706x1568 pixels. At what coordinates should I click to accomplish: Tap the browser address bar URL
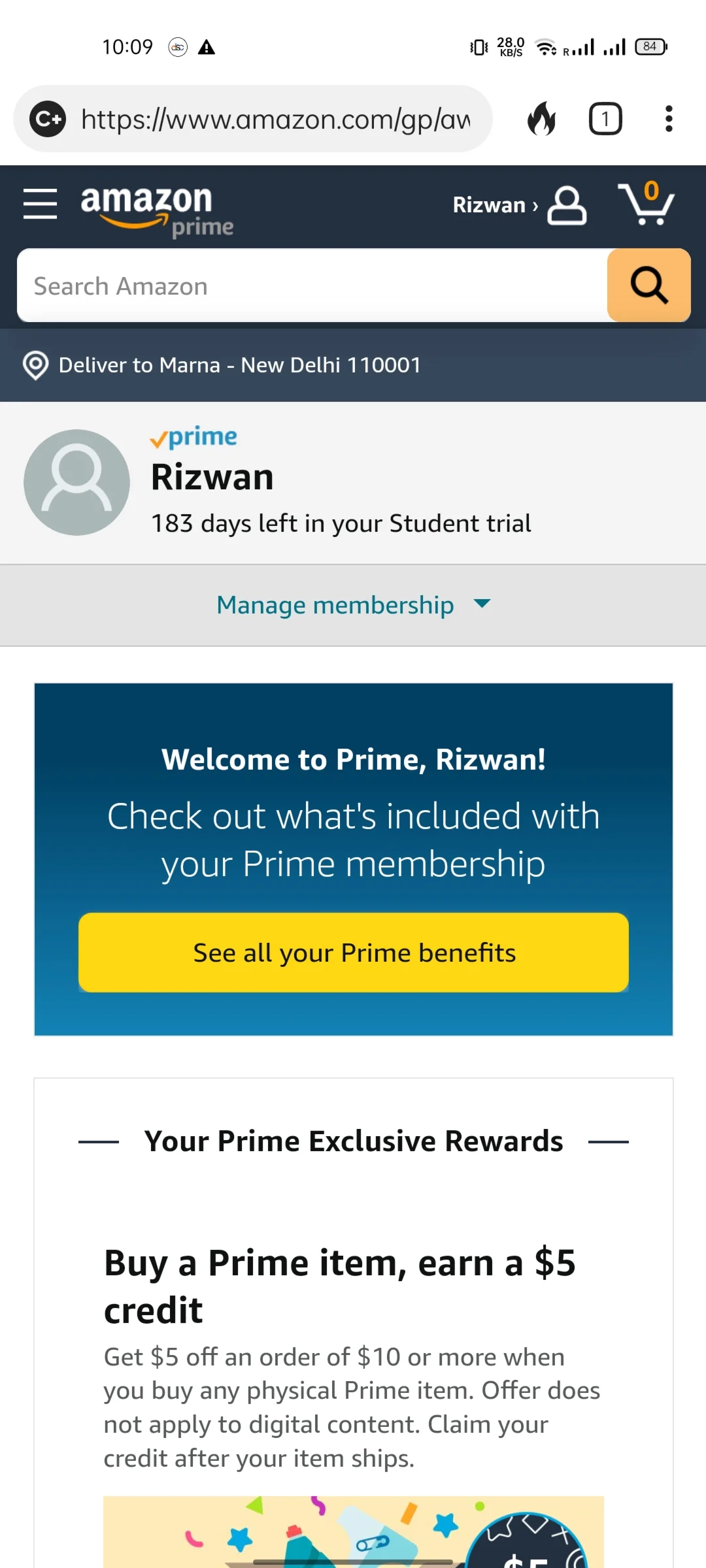click(275, 120)
